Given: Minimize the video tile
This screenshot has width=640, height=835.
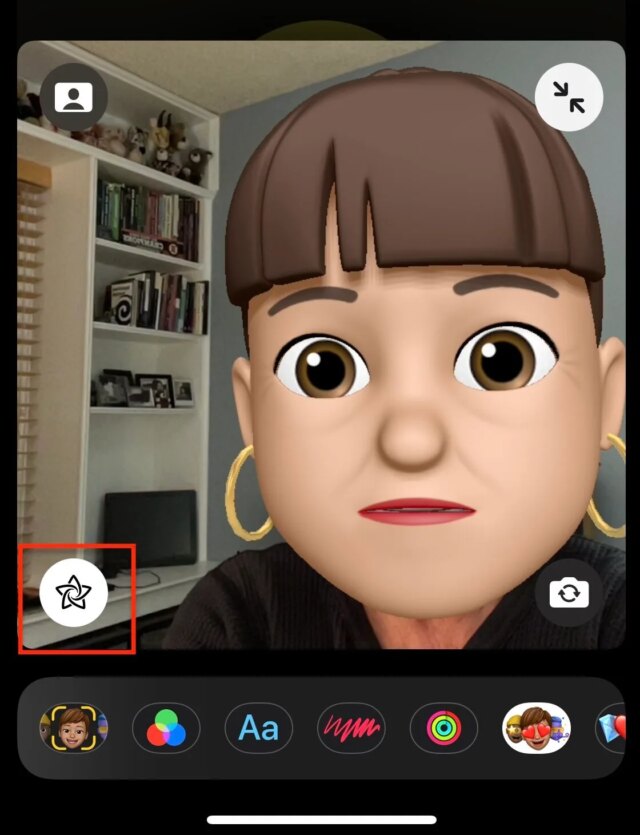Looking at the screenshot, I should click(x=569, y=97).
